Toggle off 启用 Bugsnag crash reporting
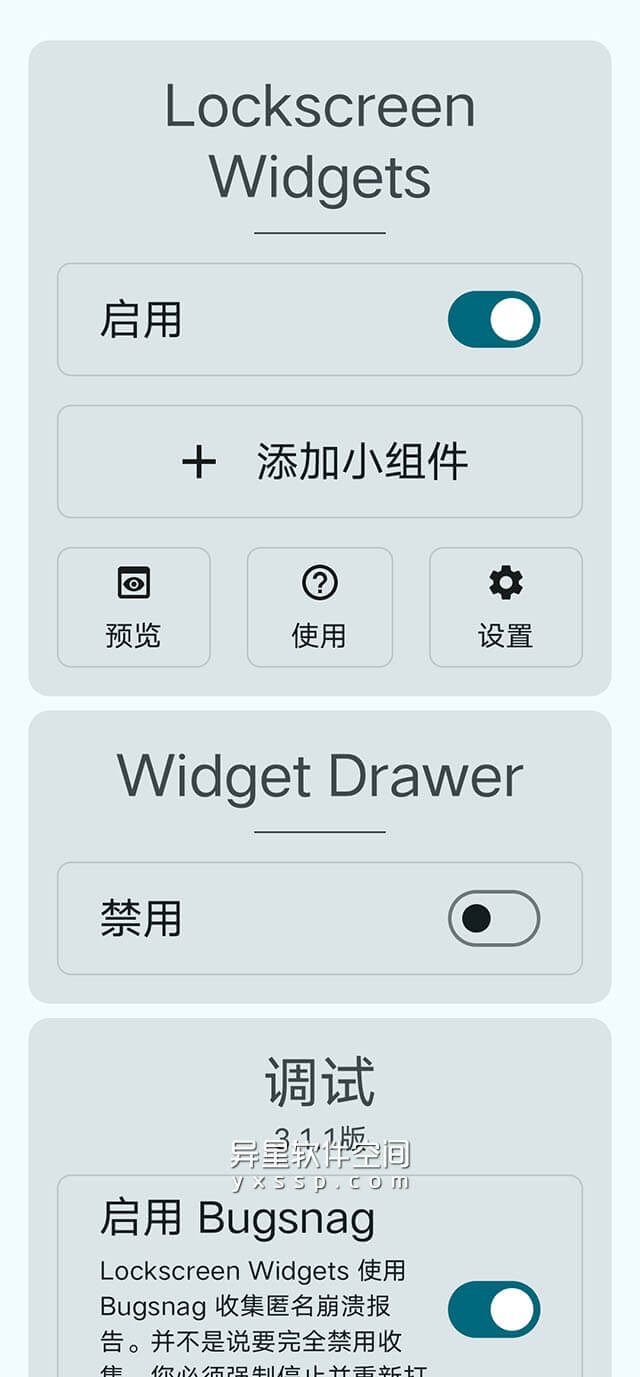Viewport: 640px width, 1377px height. coord(493,1309)
